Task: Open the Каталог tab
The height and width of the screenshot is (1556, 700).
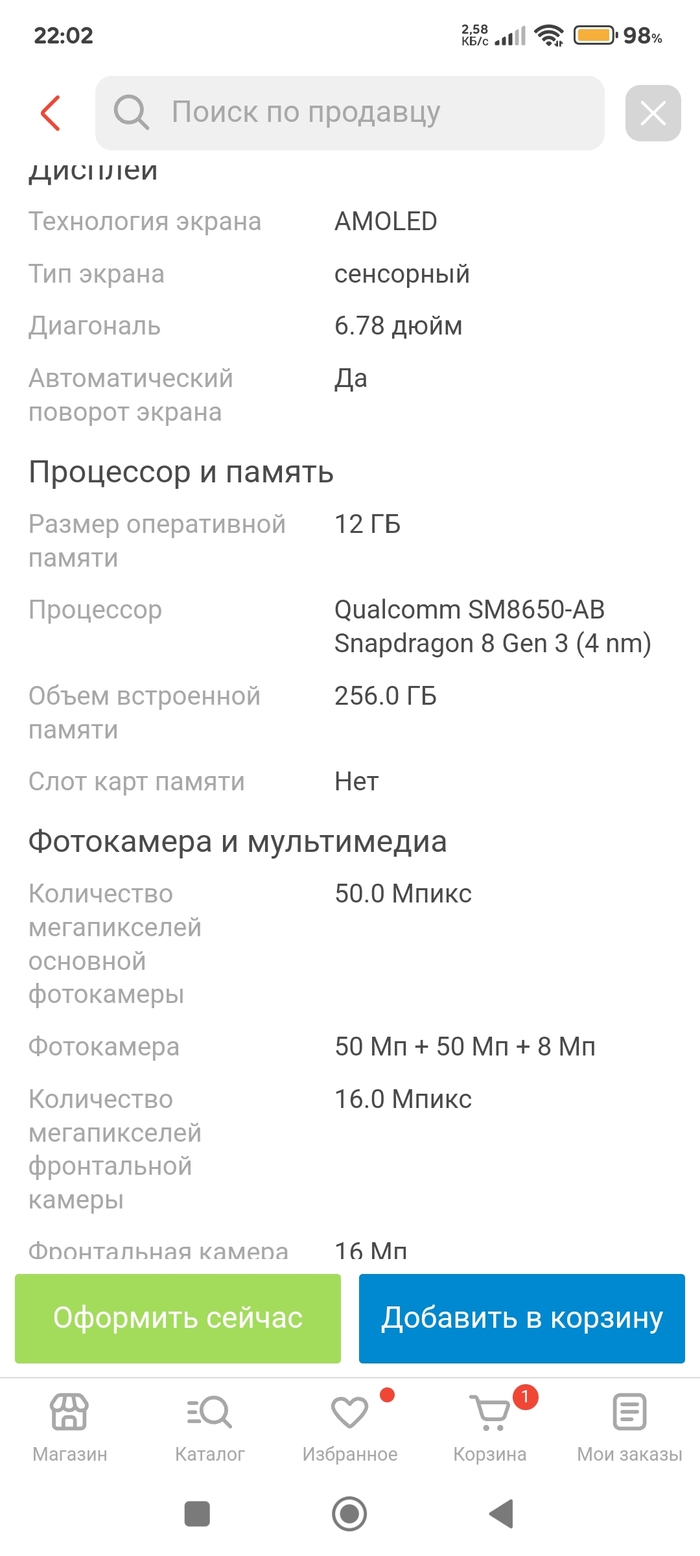Action: pos(210,1428)
